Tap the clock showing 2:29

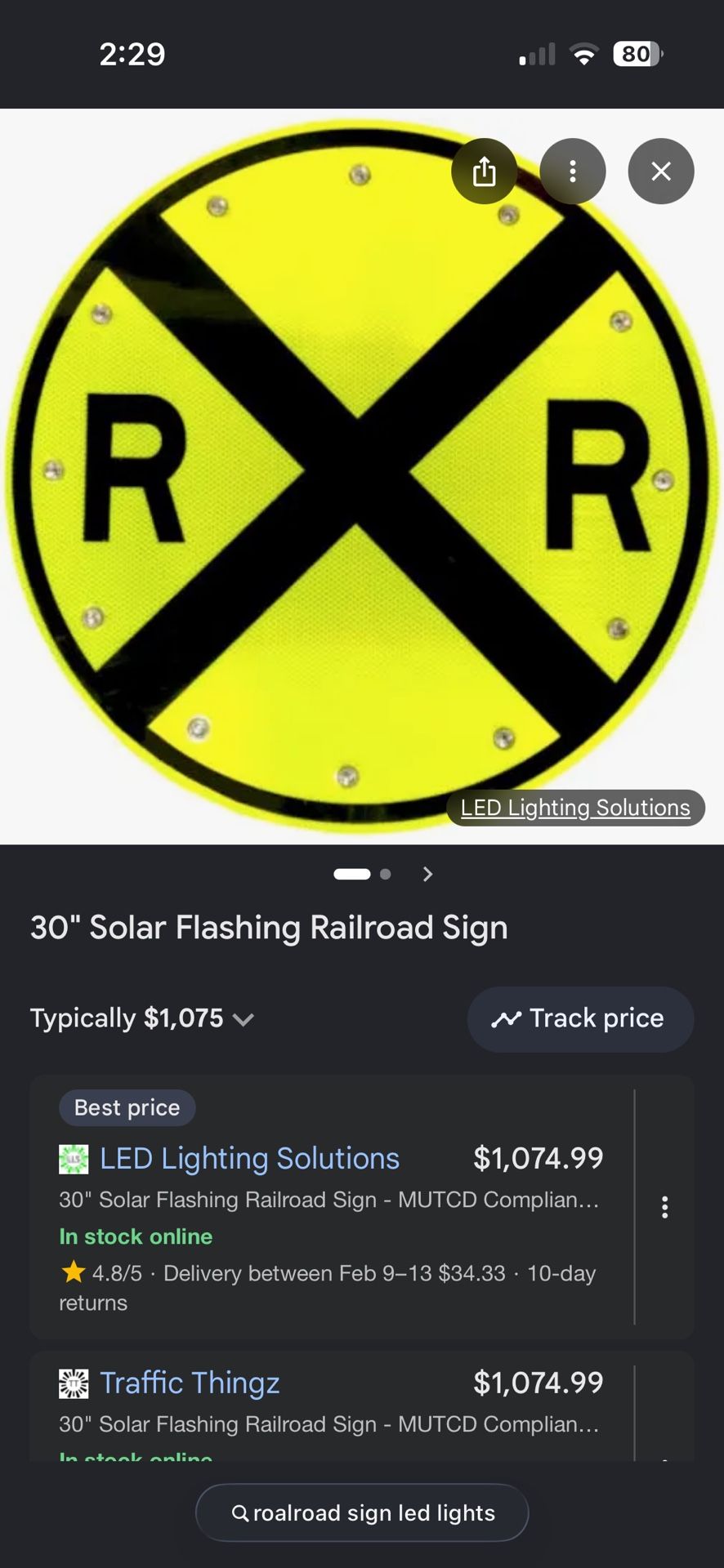132,54
